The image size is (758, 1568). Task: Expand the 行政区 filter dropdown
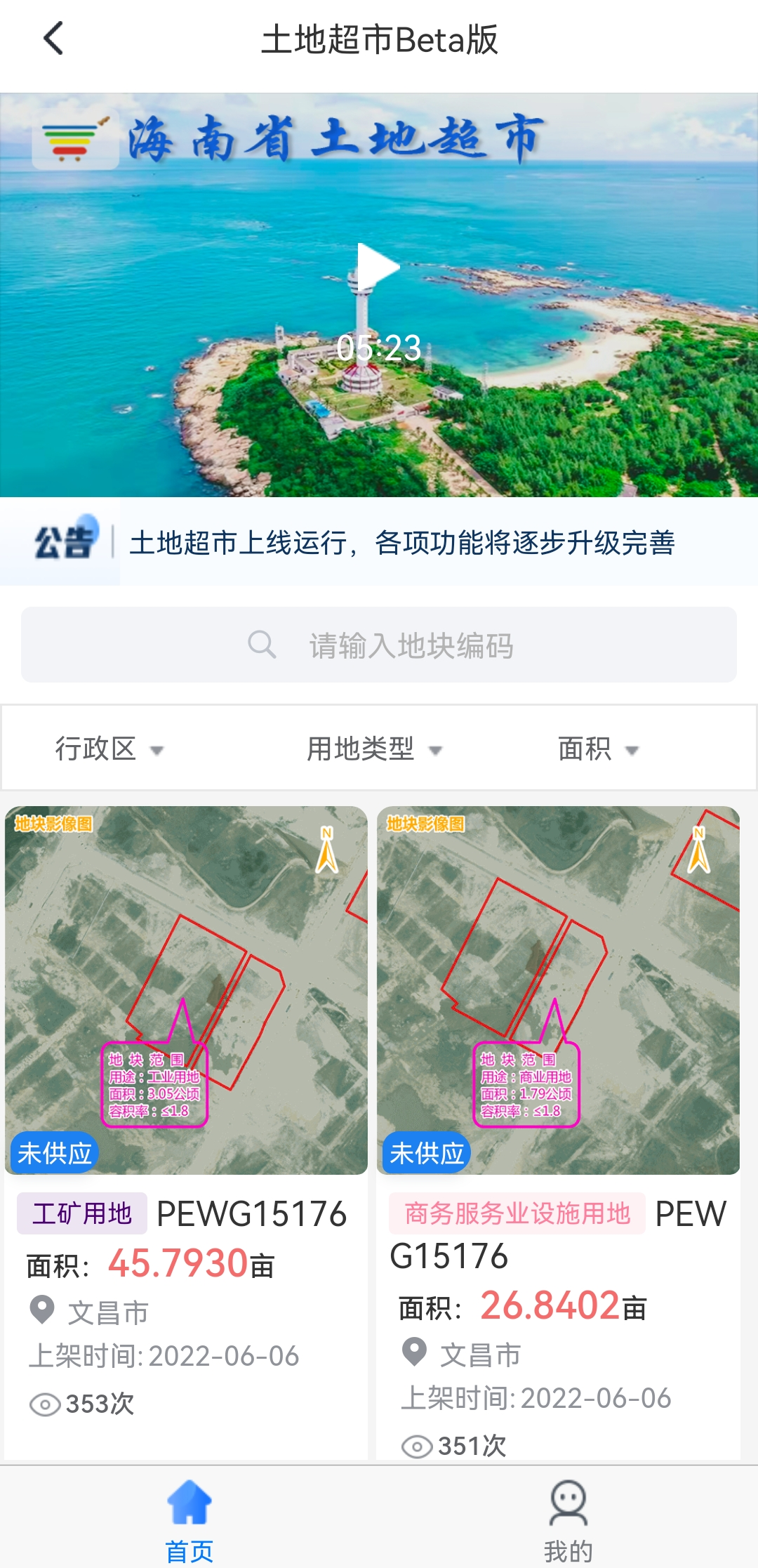click(109, 749)
